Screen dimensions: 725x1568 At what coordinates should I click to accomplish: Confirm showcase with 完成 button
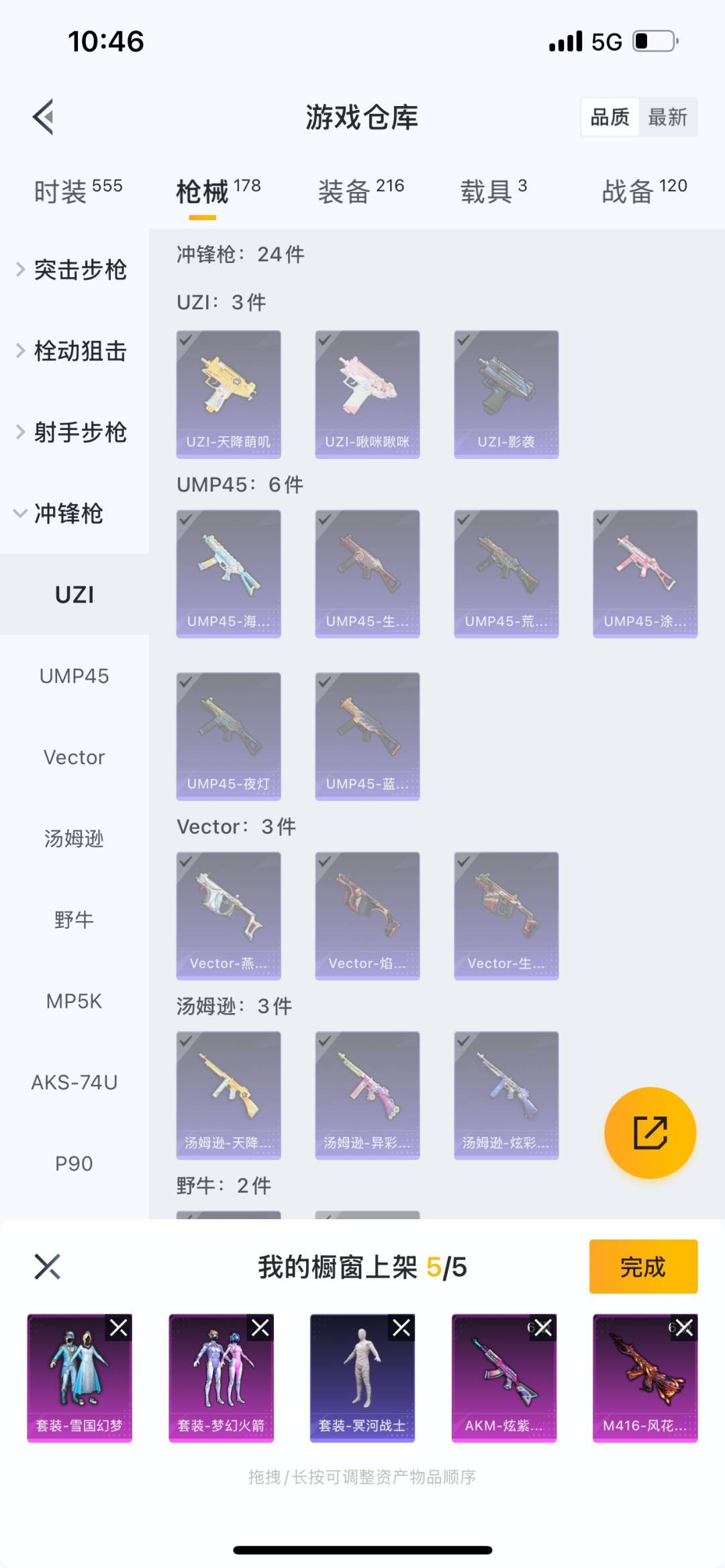642,1267
